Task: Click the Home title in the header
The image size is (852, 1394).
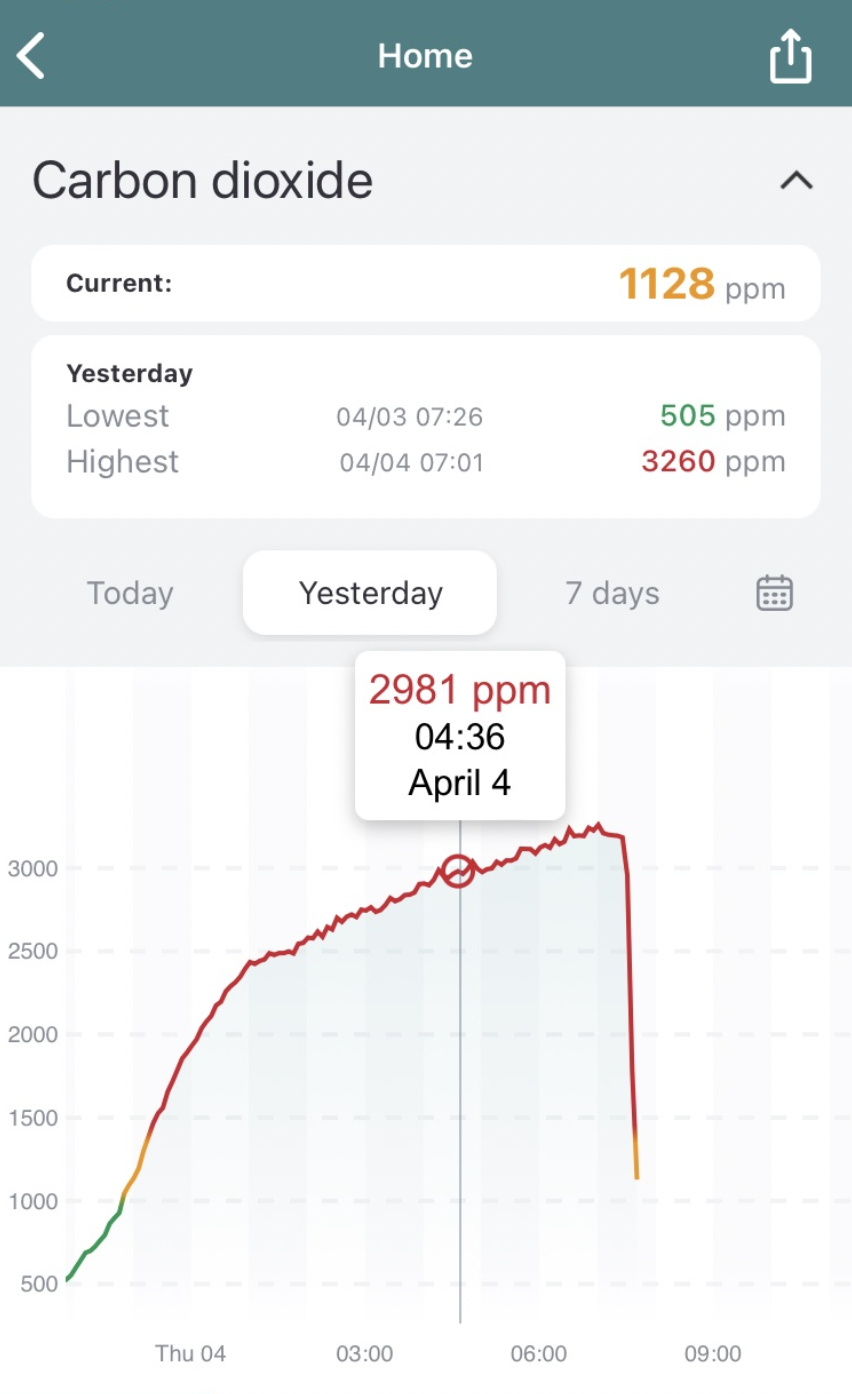Action: [425, 55]
